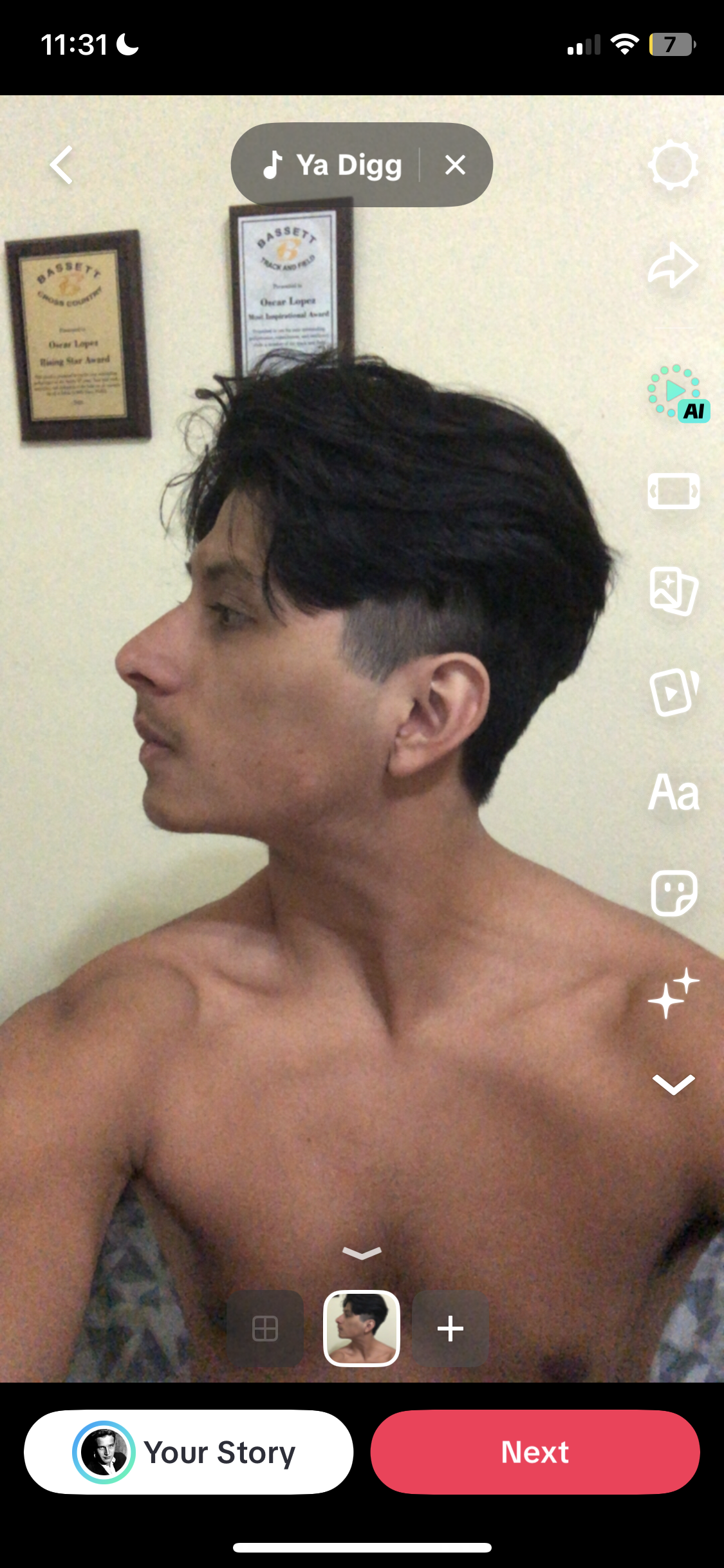The height and width of the screenshot is (1568, 724).
Task: Continue with the Next button
Action: pos(535,1452)
